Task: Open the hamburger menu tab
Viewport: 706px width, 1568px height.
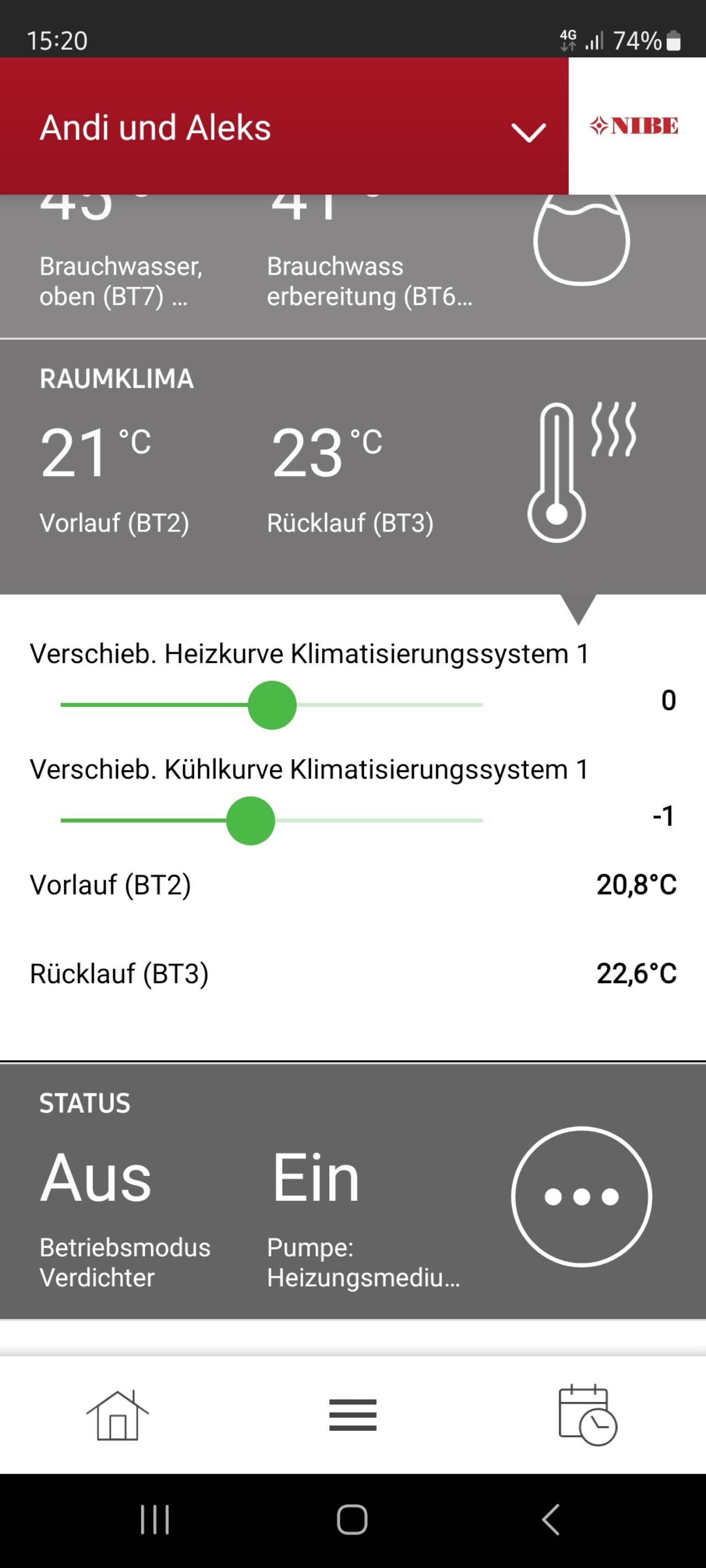Action: coord(352,1415)
